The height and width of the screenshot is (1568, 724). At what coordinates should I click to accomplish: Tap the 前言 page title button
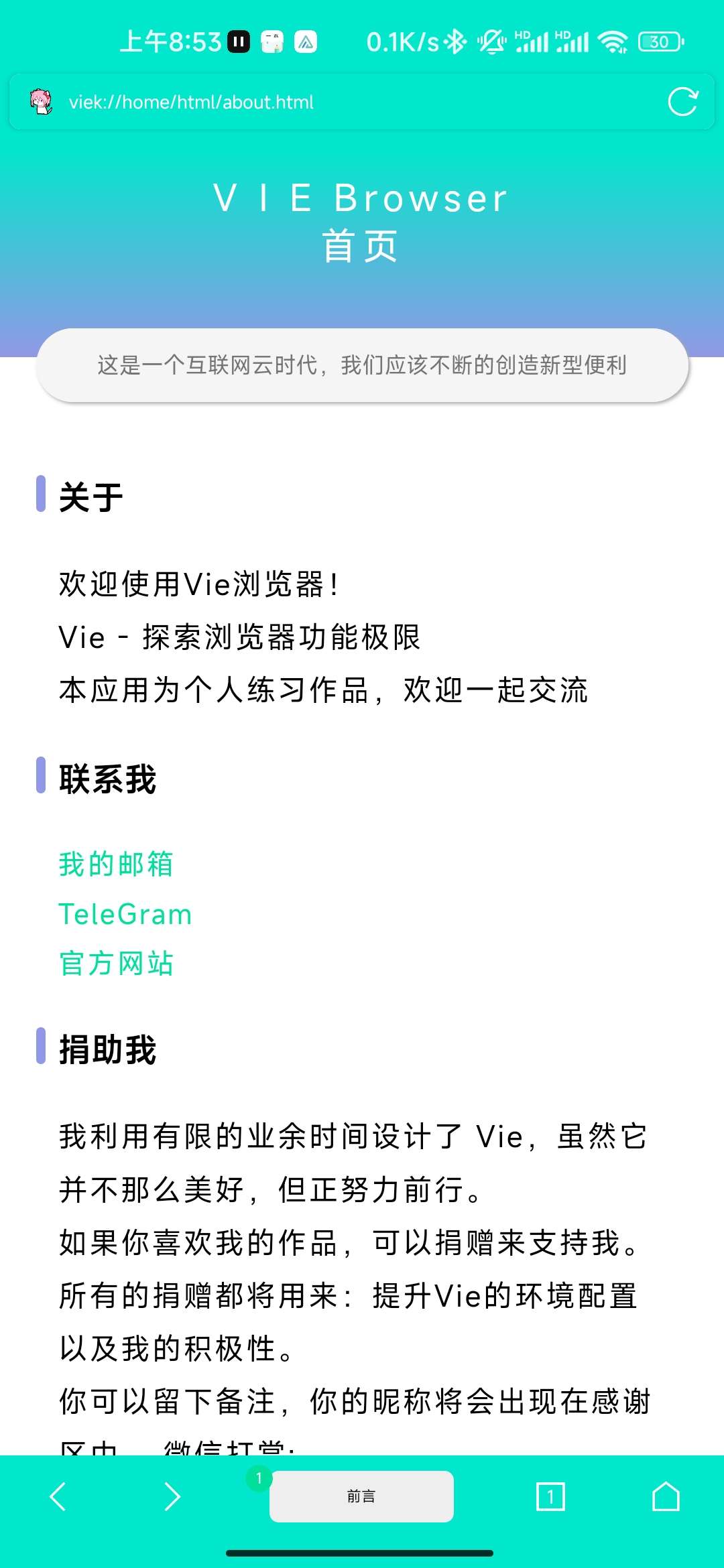[x=361, y=1496]
